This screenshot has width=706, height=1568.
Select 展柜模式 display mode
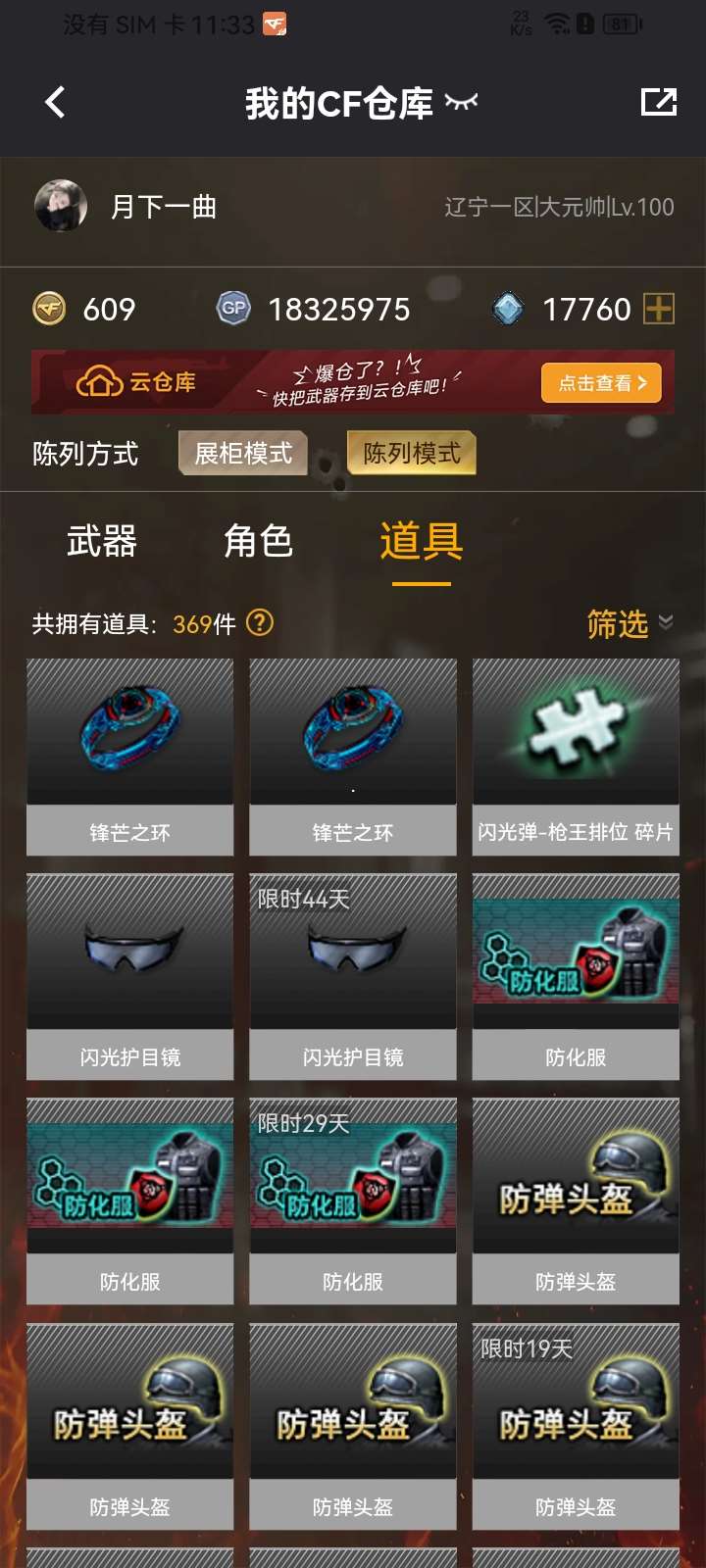click(243, 453)
